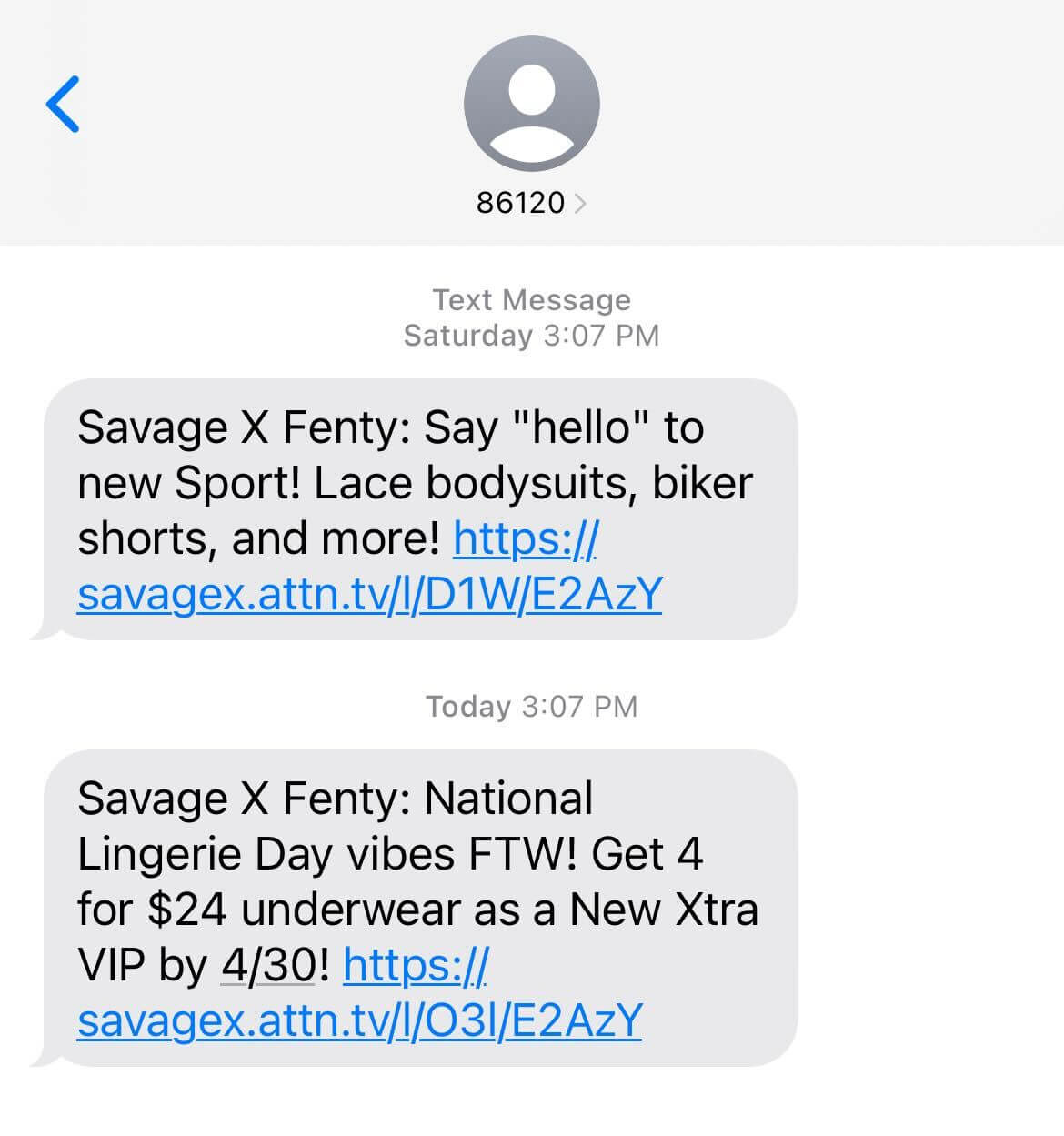
Task: Tap the underlined 4/30 date
Action: coord(268,965)
